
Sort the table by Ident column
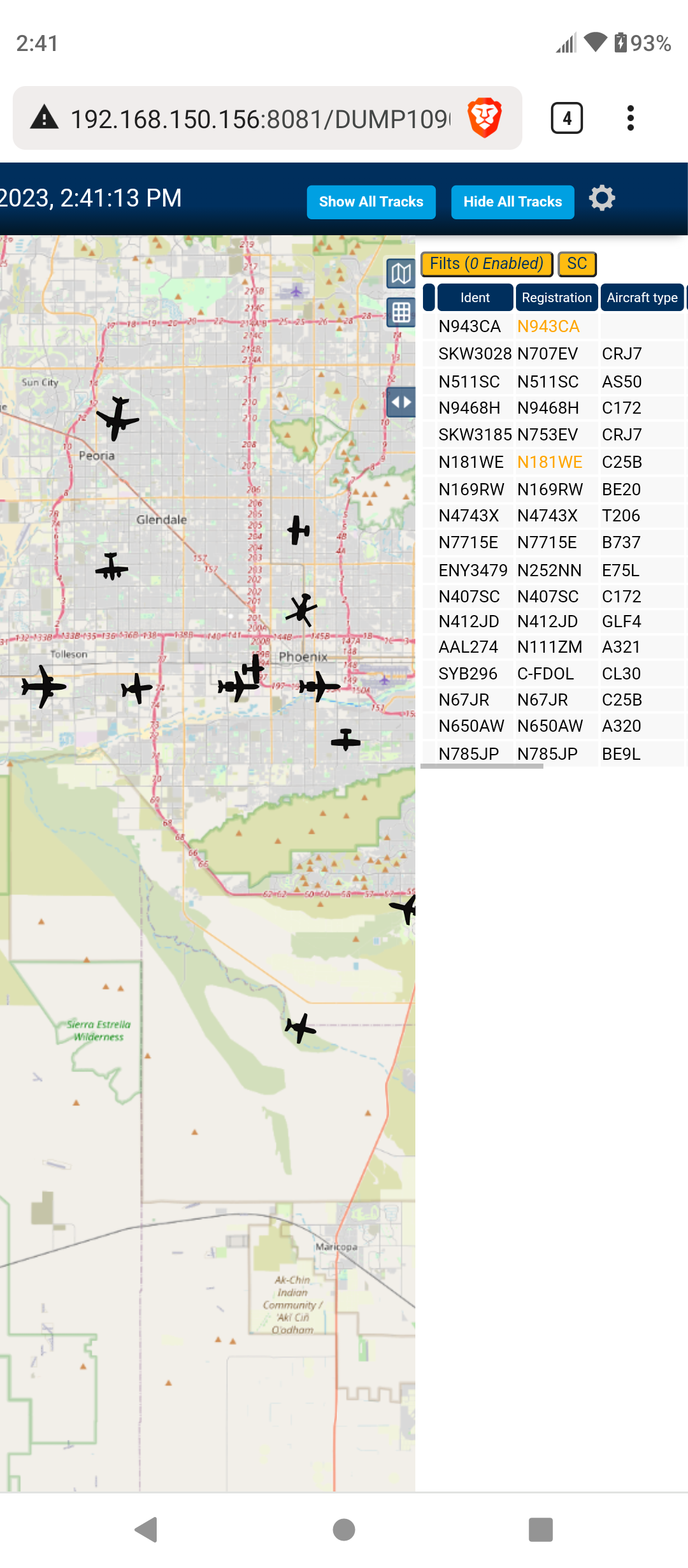tap(475, 298)
